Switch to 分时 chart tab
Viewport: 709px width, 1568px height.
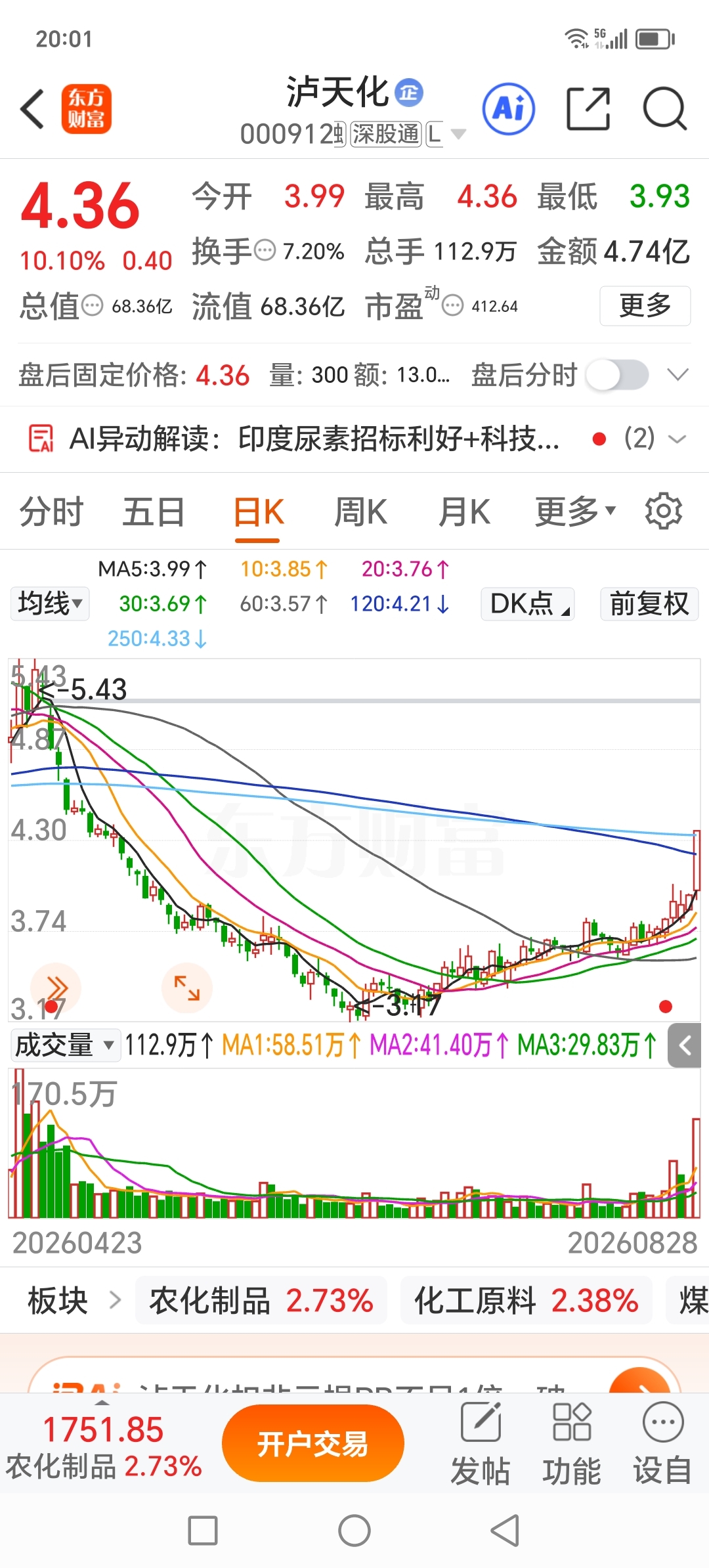click(51, 512)
